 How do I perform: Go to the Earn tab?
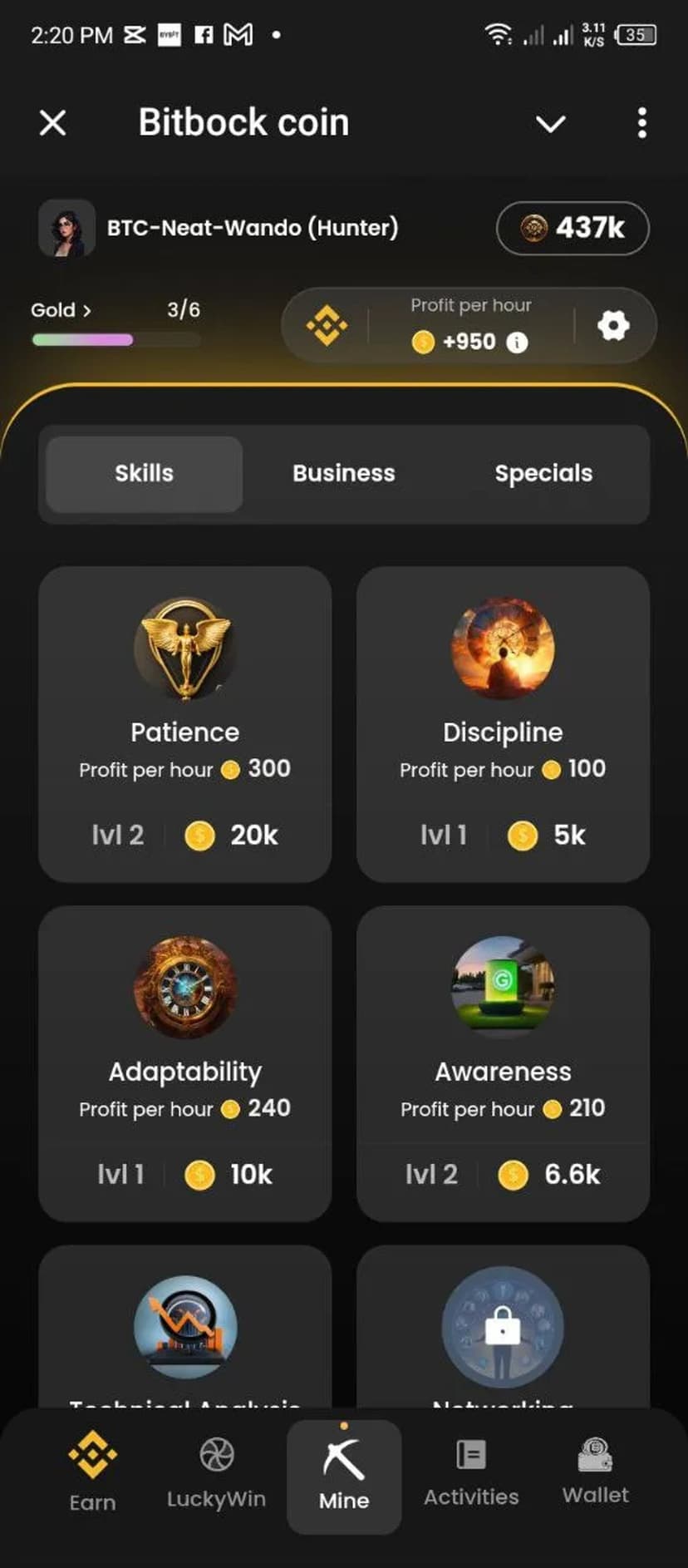[x=92, y=1473]
